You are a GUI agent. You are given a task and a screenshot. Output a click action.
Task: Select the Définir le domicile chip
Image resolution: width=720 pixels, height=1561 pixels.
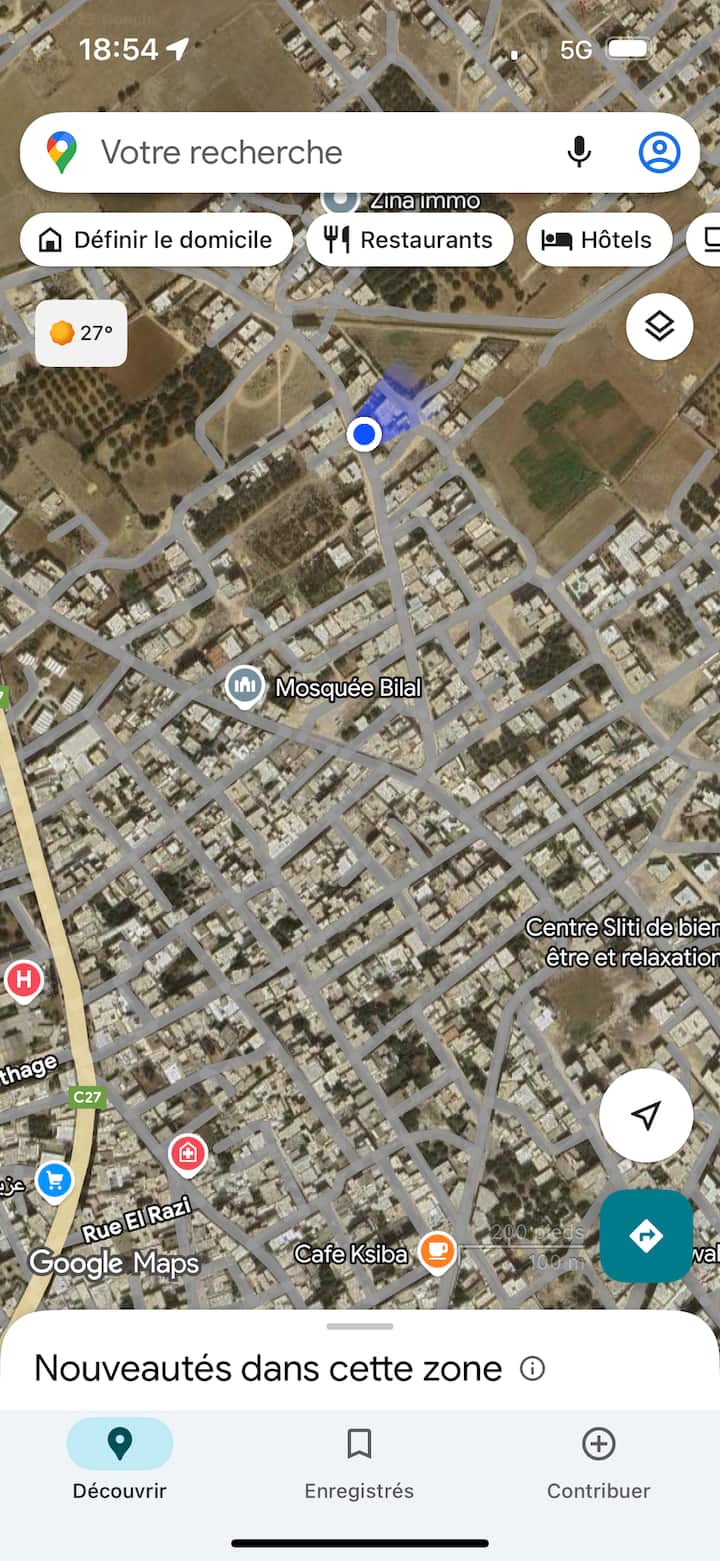tap(156, 240)
